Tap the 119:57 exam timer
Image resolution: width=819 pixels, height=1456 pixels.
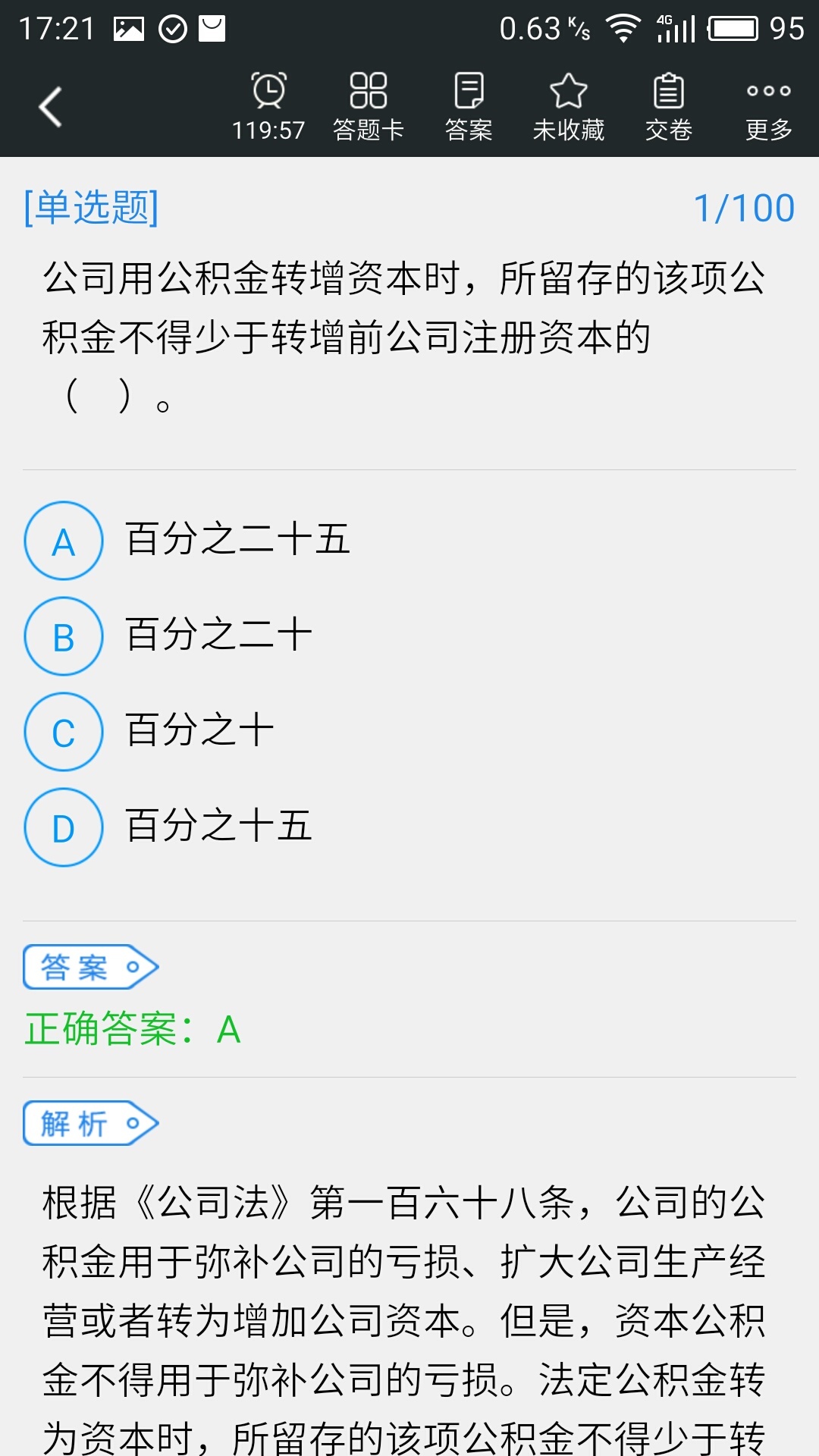click(268, 107)
